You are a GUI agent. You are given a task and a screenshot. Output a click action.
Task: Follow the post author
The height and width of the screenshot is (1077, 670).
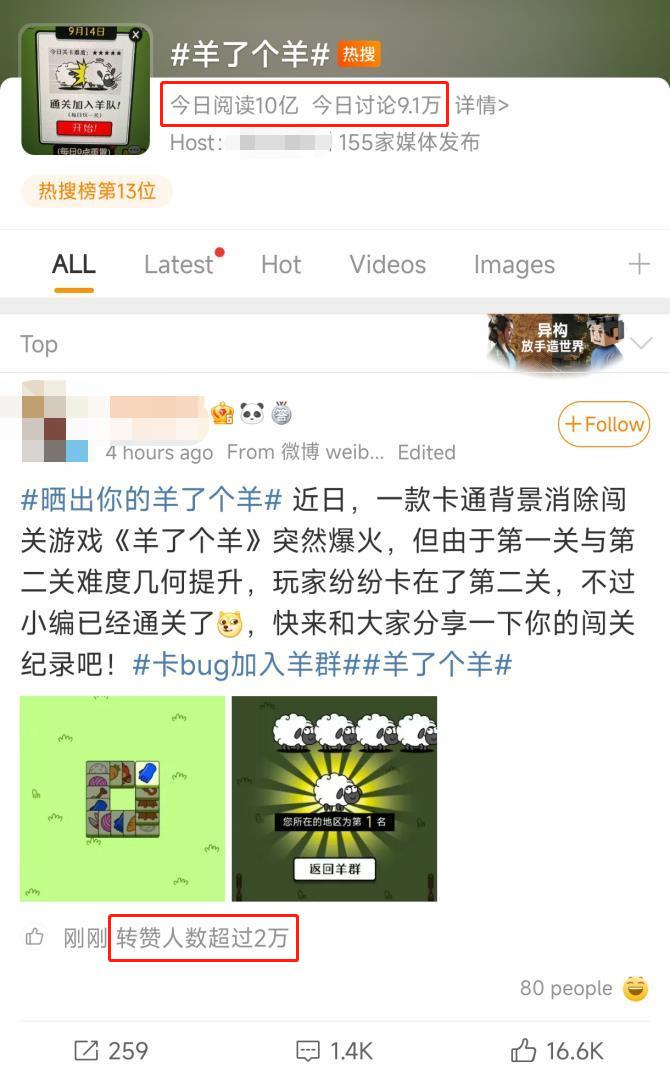(x=604, y=424)
